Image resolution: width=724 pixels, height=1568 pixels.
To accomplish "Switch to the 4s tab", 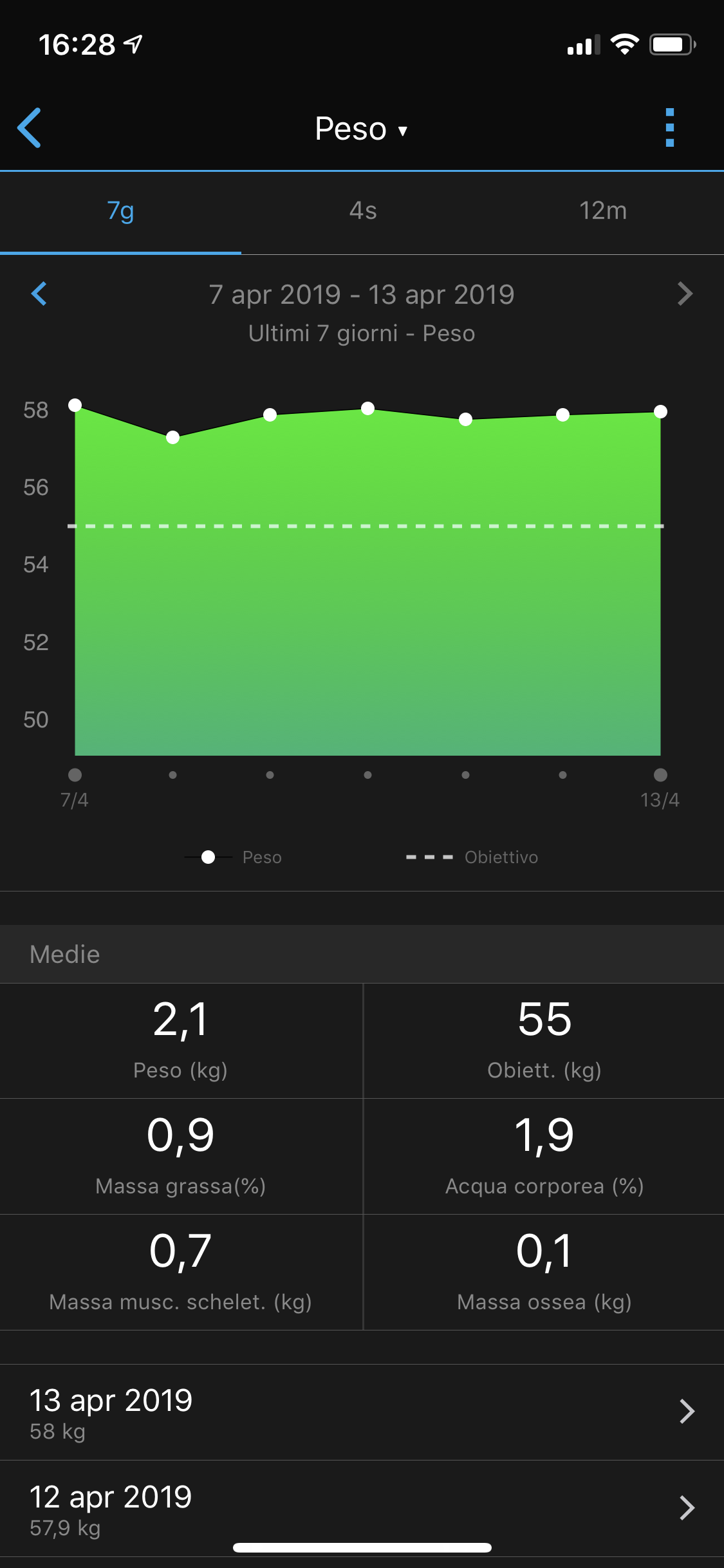I will (x=362, y=212).
